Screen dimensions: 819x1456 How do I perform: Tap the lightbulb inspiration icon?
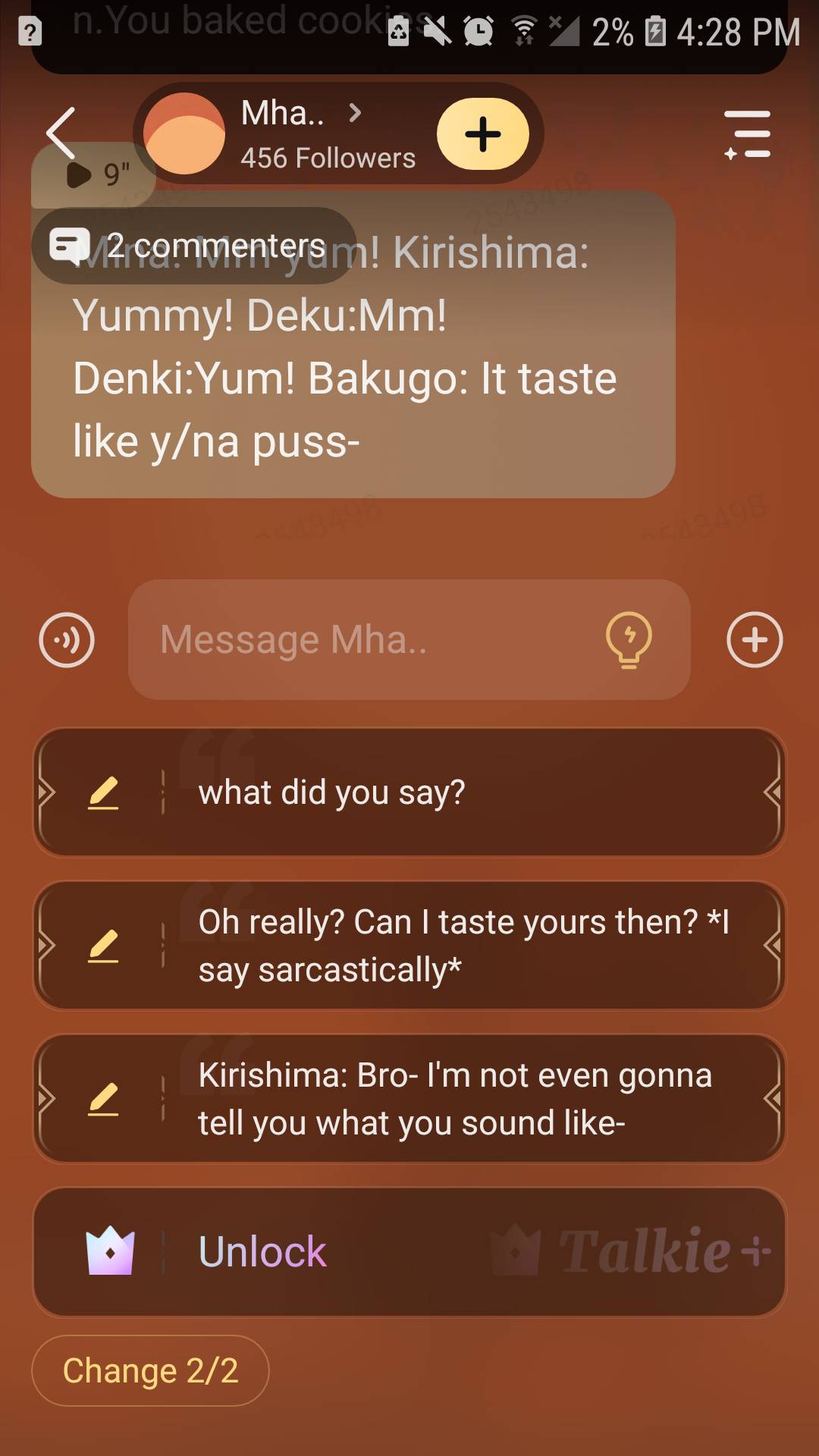click(629, 640)
